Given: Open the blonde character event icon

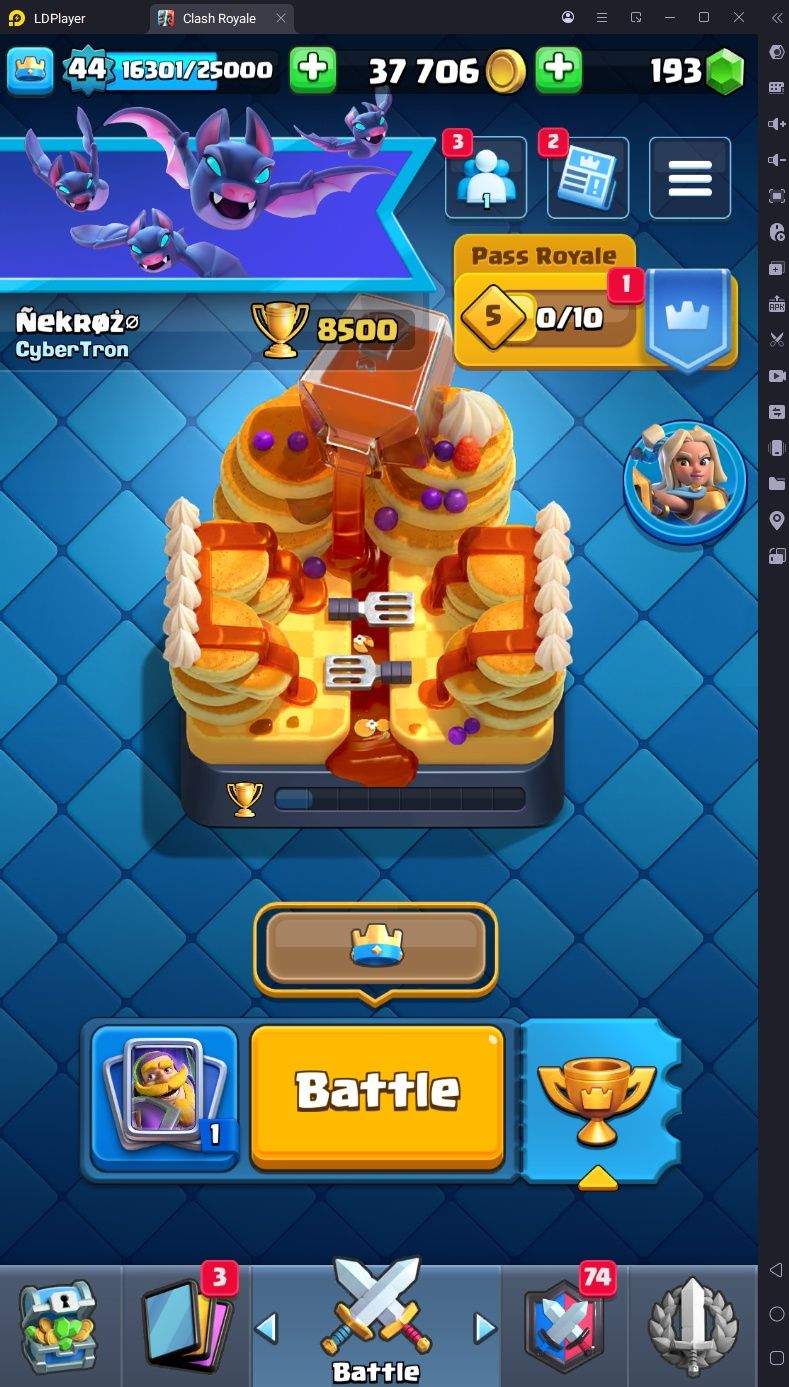Looking at the screenshot, I should [685, 481].
